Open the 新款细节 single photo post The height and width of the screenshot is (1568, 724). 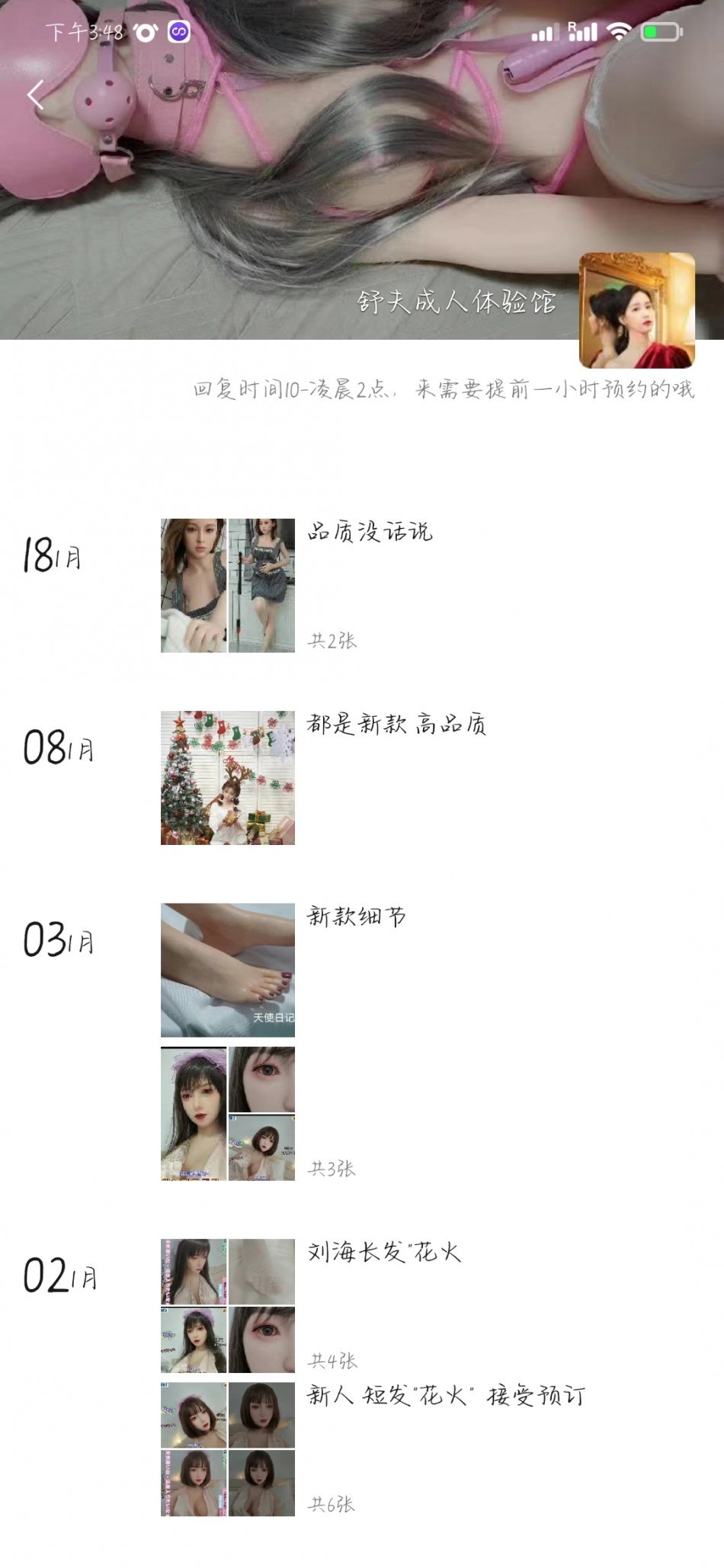[x=227, y=969]
